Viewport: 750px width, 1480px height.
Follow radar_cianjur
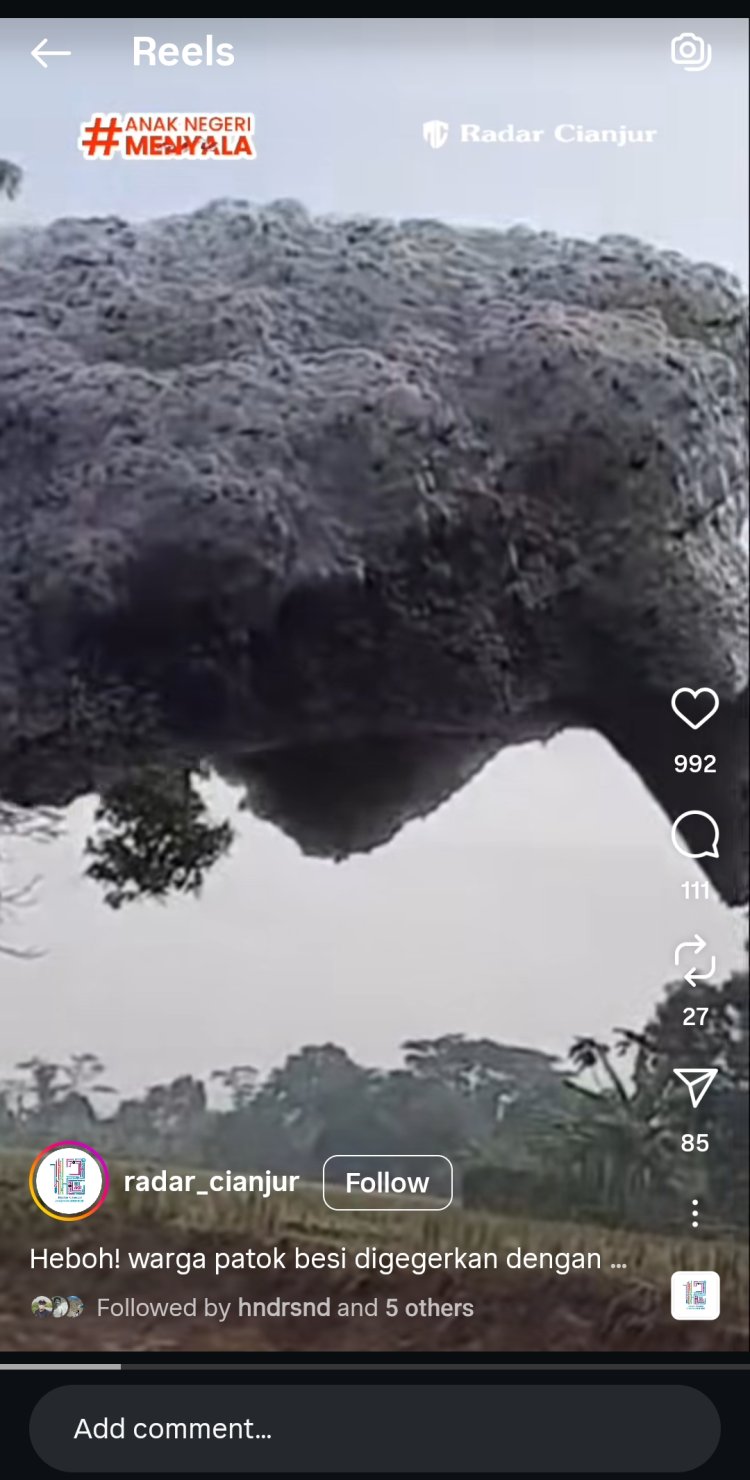pos(387,1183)
